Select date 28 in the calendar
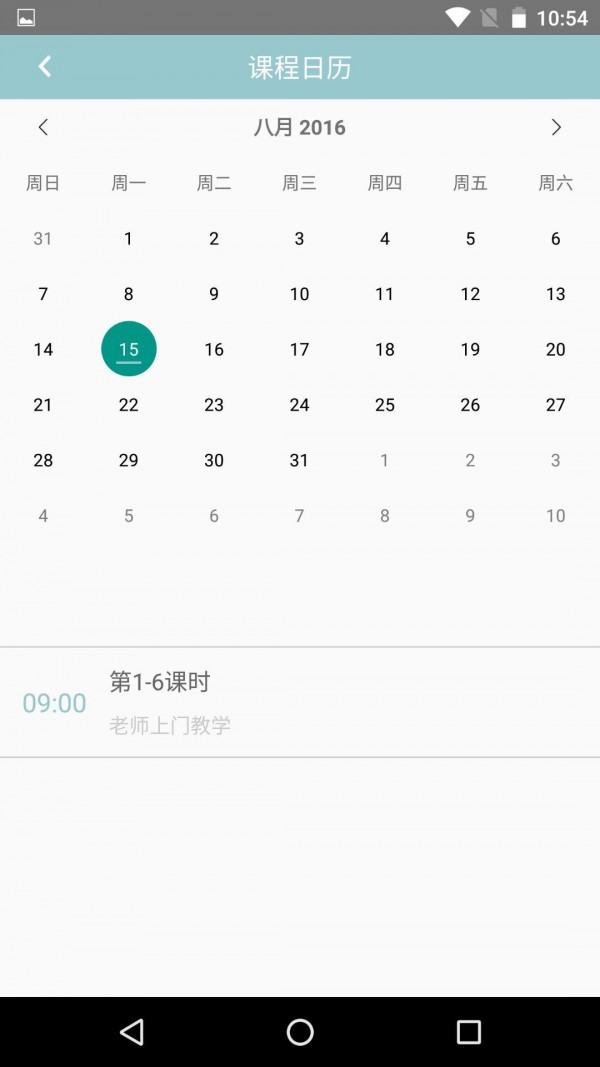The height and width of the screenshot is (1067, 600). click(43, 460)
